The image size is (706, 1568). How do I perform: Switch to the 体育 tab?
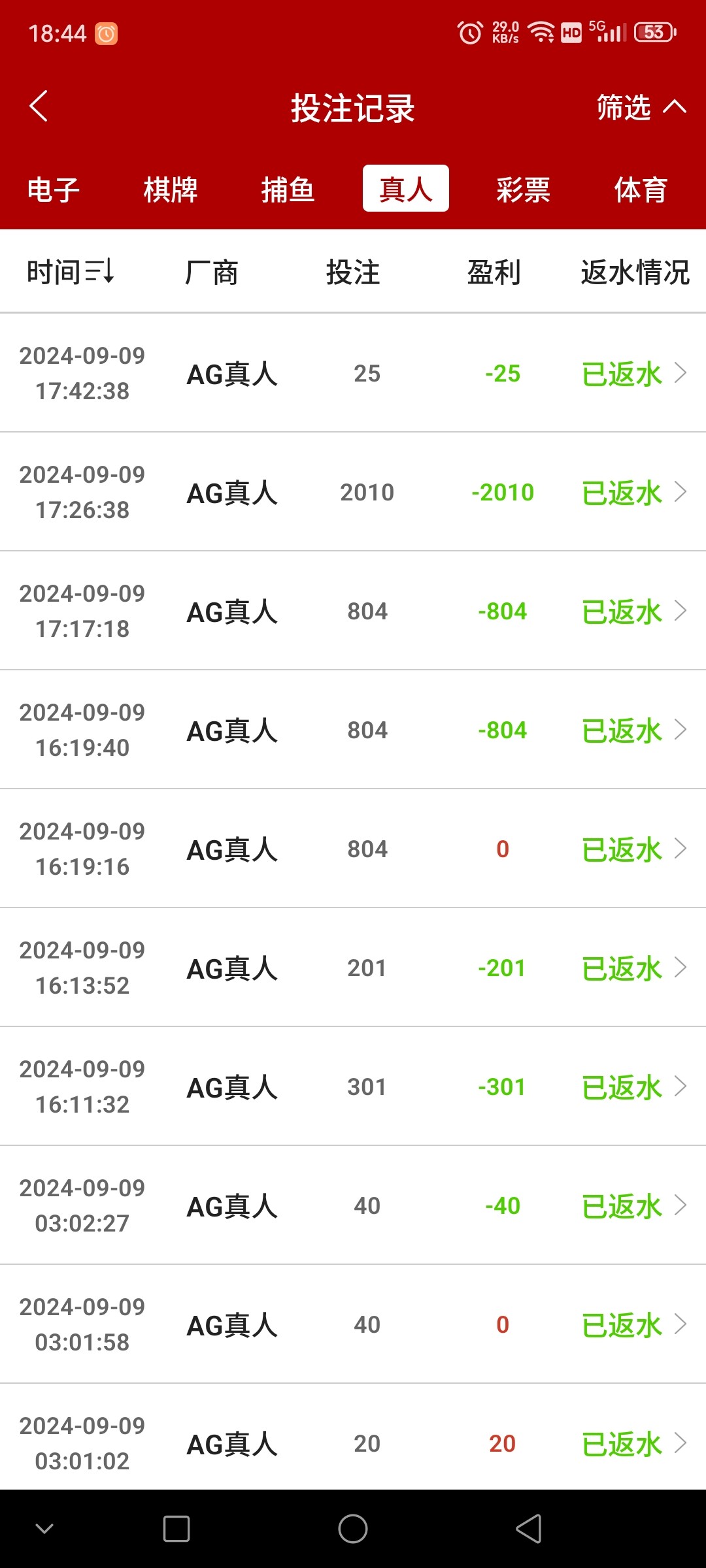coord(640,189)
